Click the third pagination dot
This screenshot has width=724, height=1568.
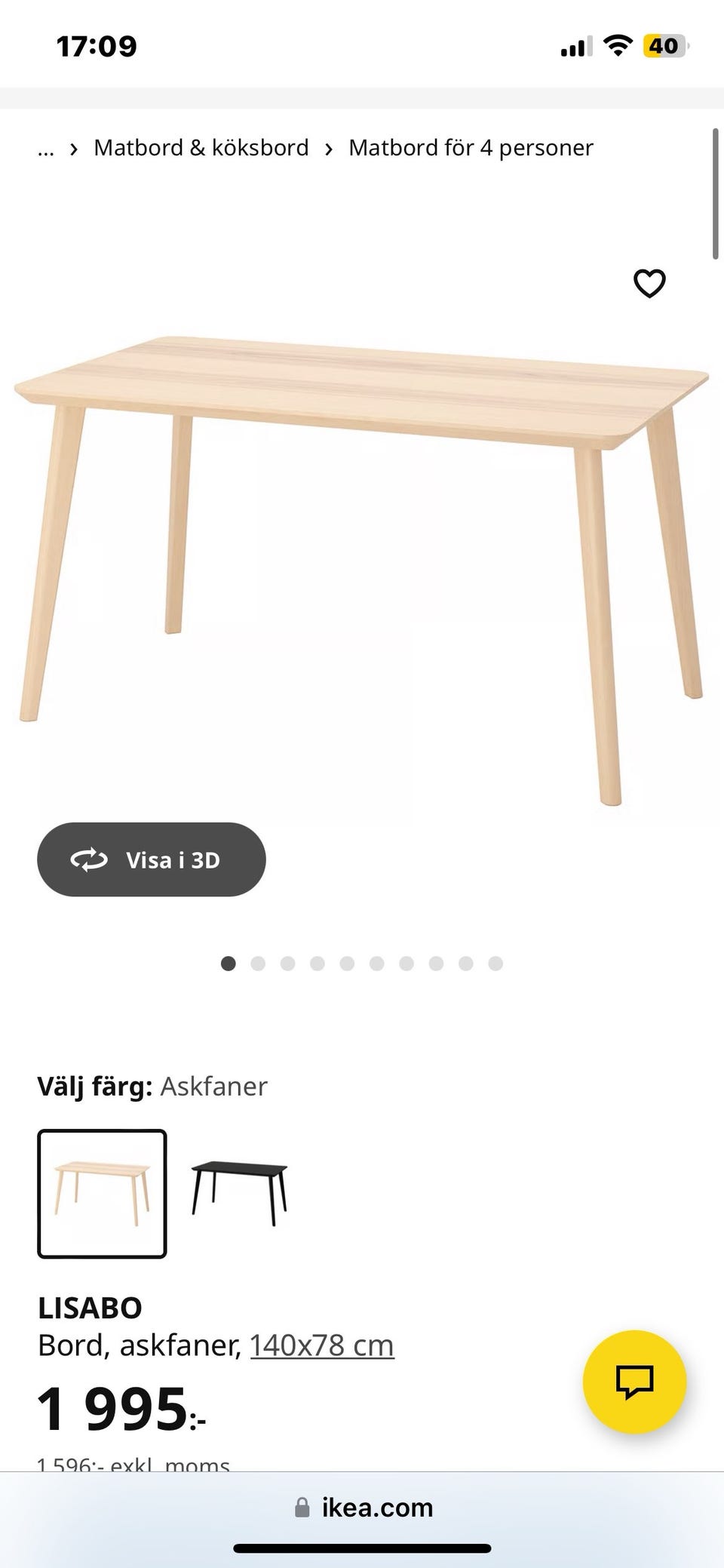pos(287,964)
